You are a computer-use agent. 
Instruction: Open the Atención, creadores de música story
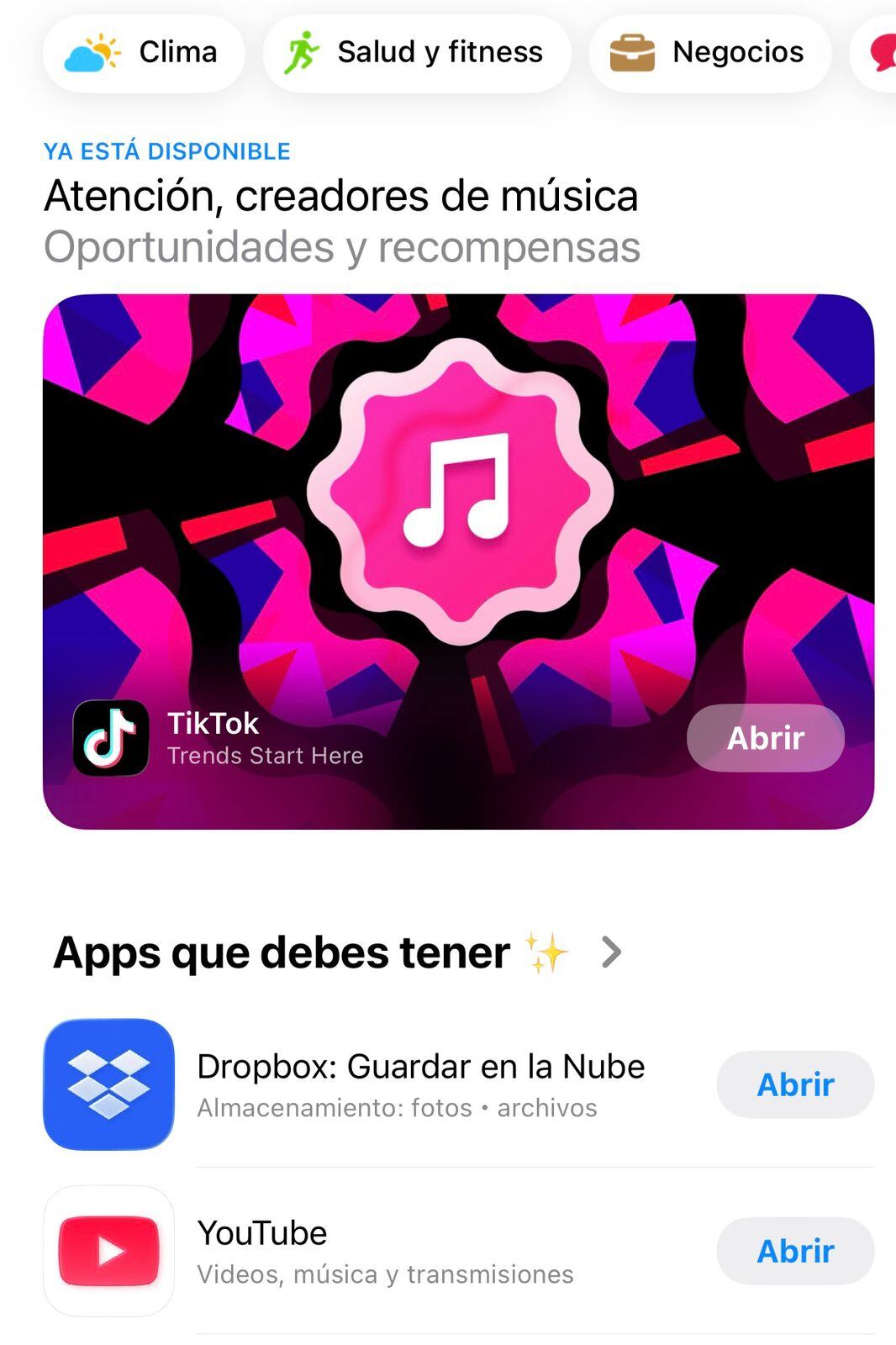click(340, 198)
